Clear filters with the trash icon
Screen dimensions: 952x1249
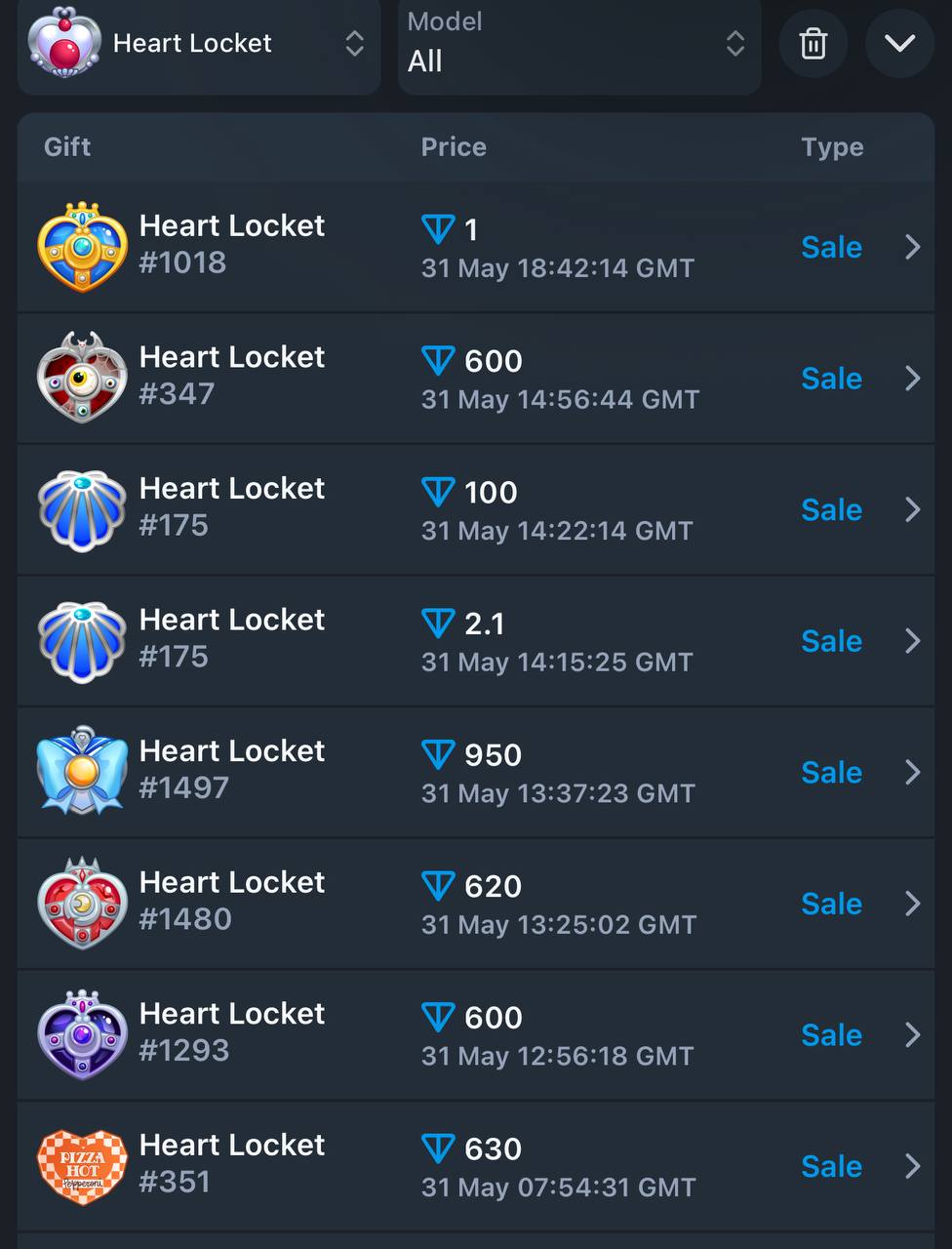[x=813, y=44]
